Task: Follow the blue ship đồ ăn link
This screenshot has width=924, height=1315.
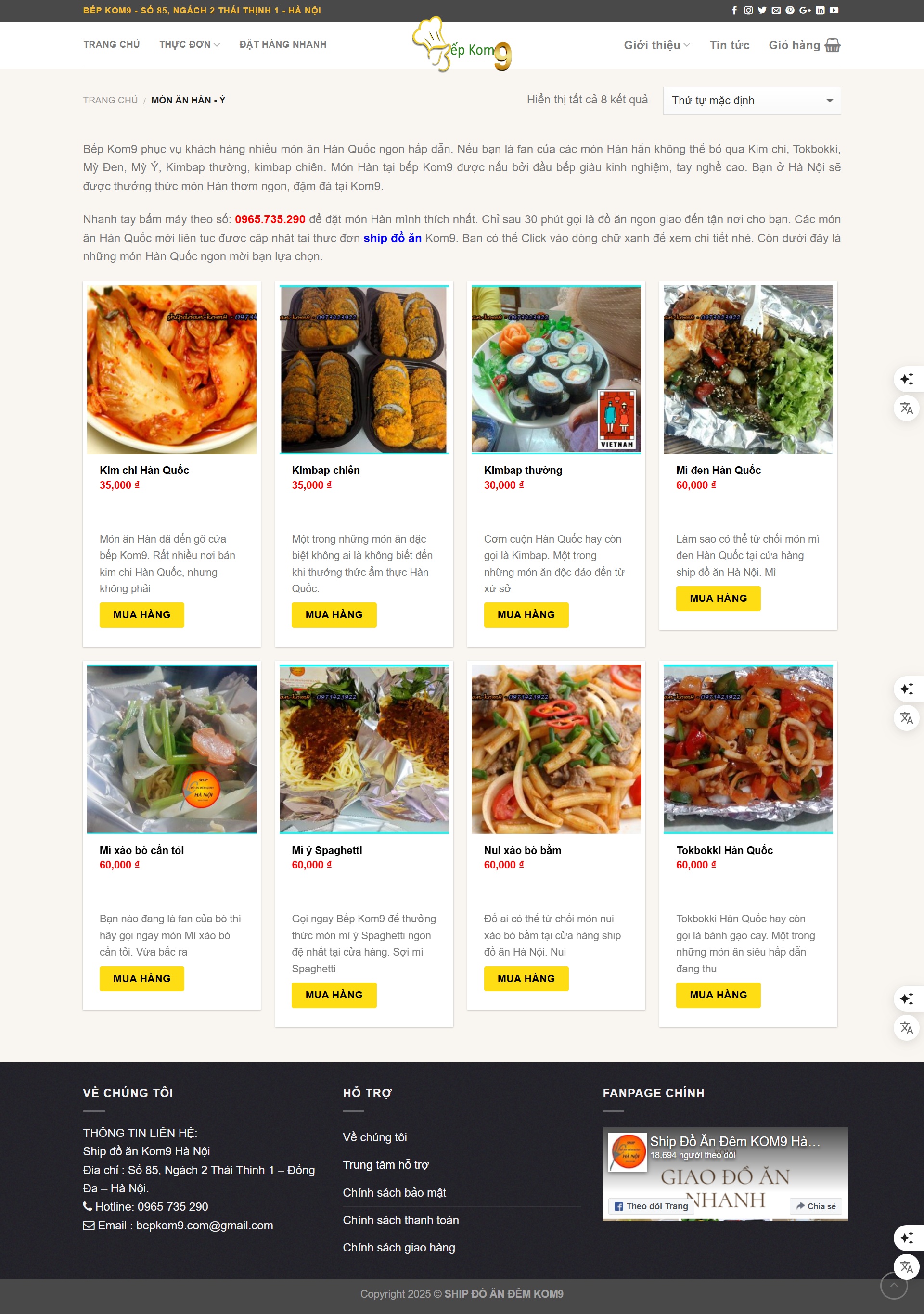Action: [392, 238]
